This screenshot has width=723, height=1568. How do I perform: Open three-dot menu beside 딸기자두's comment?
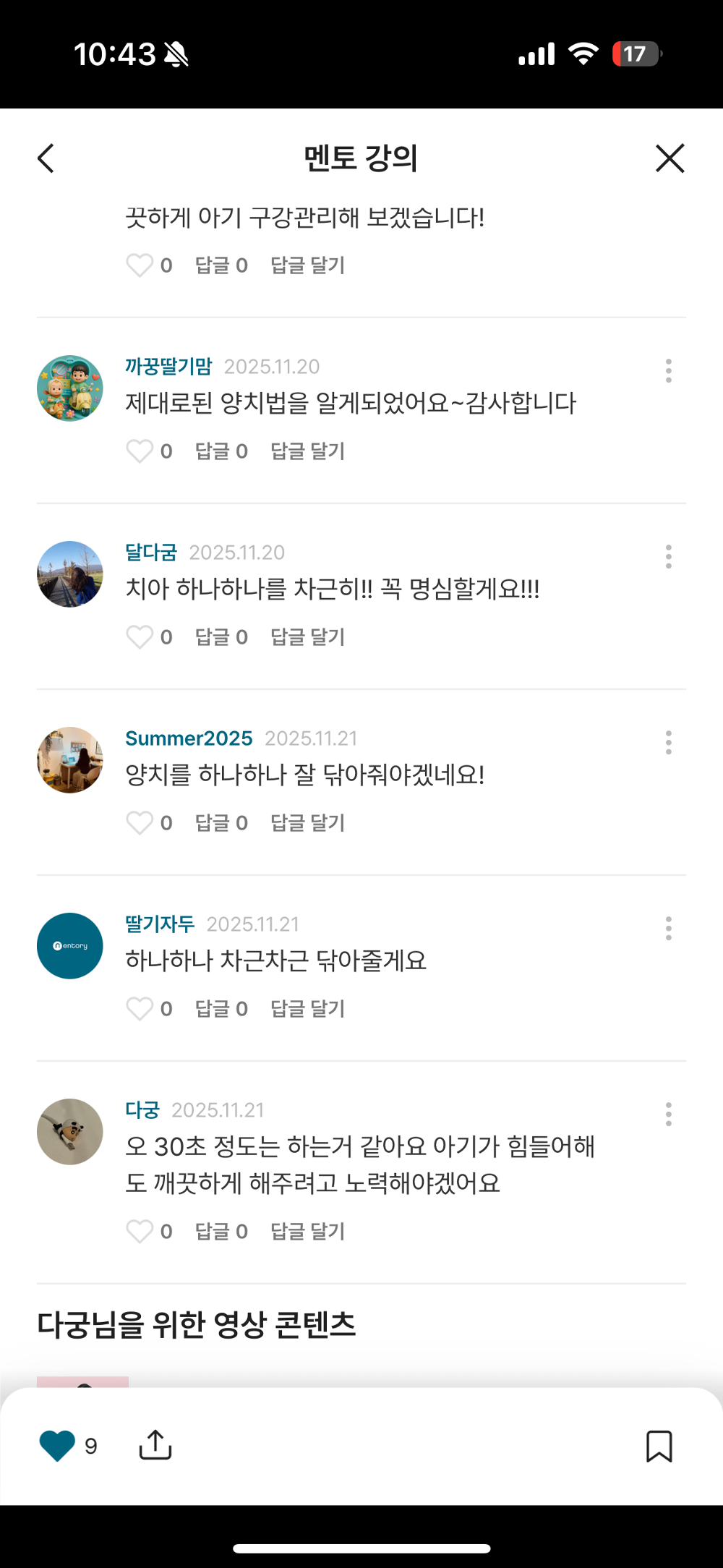point(668,929)
